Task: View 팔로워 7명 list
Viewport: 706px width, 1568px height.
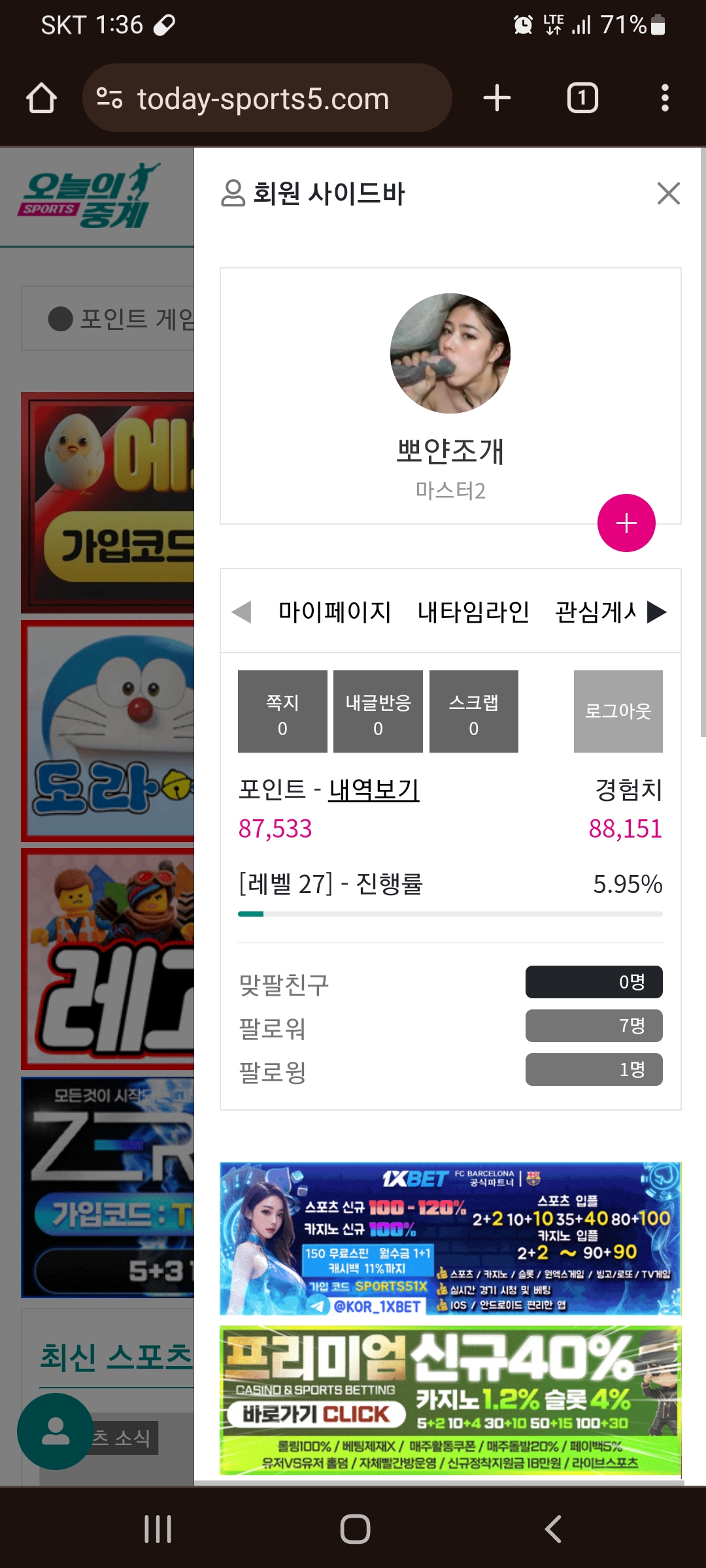Action: 594,1026
